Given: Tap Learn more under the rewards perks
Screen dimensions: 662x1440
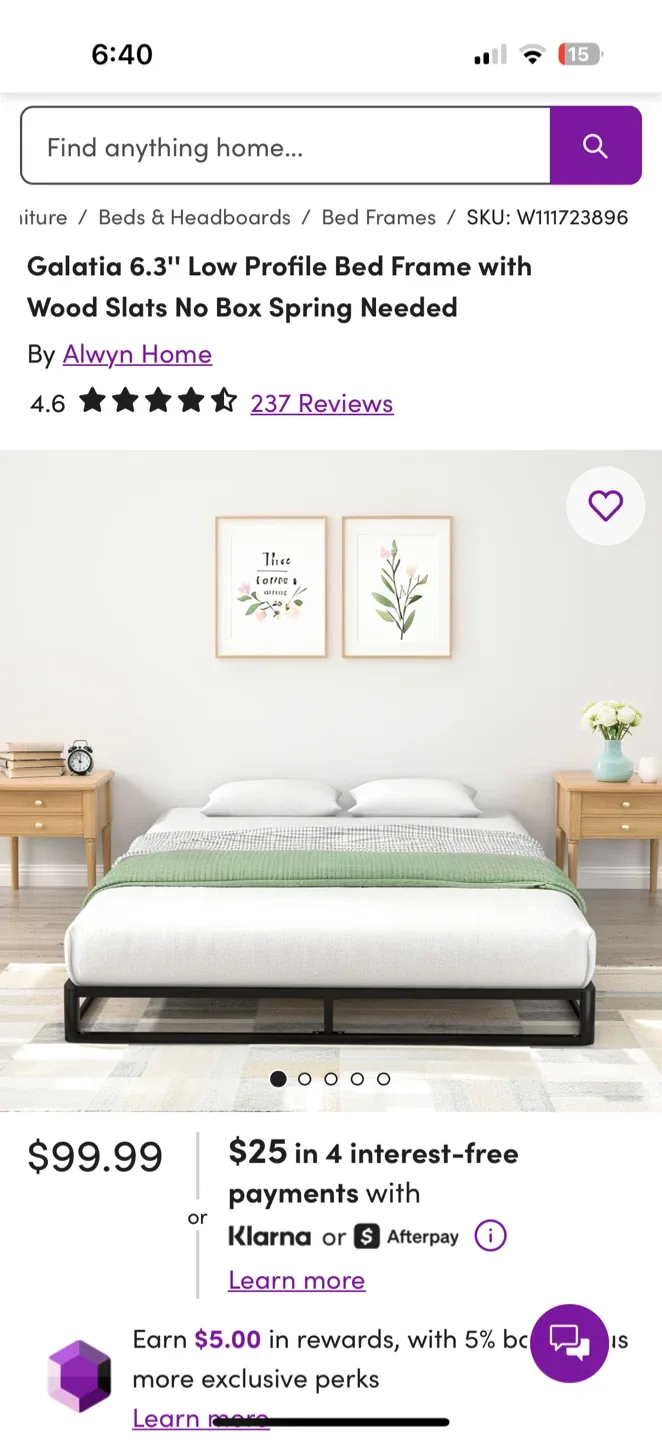Looking at the screenshot, I should (x=172, y=1417).
